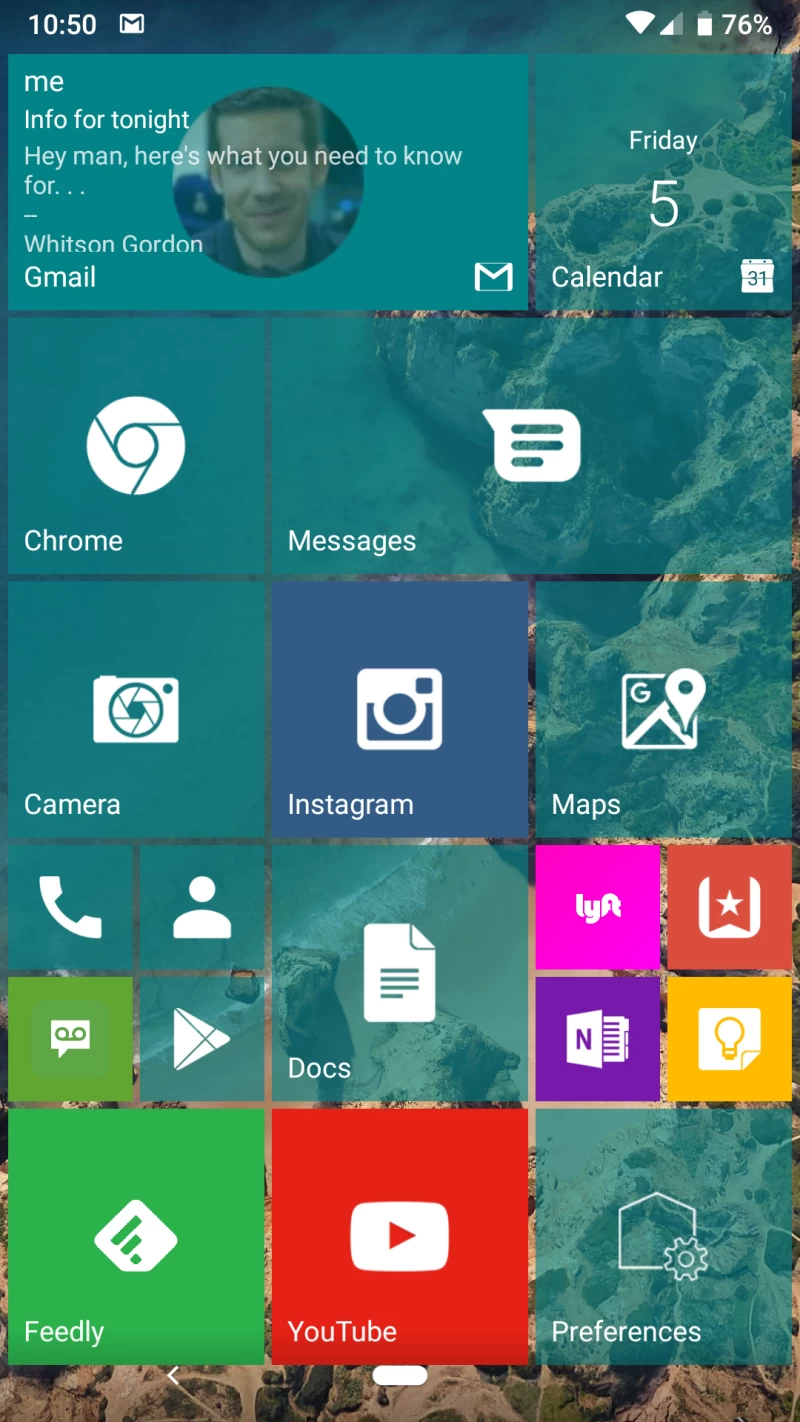The width and height of the screenshot is (800, 1422).
Task: Tap the system back arrow
Action: (x=173, y=1376)
